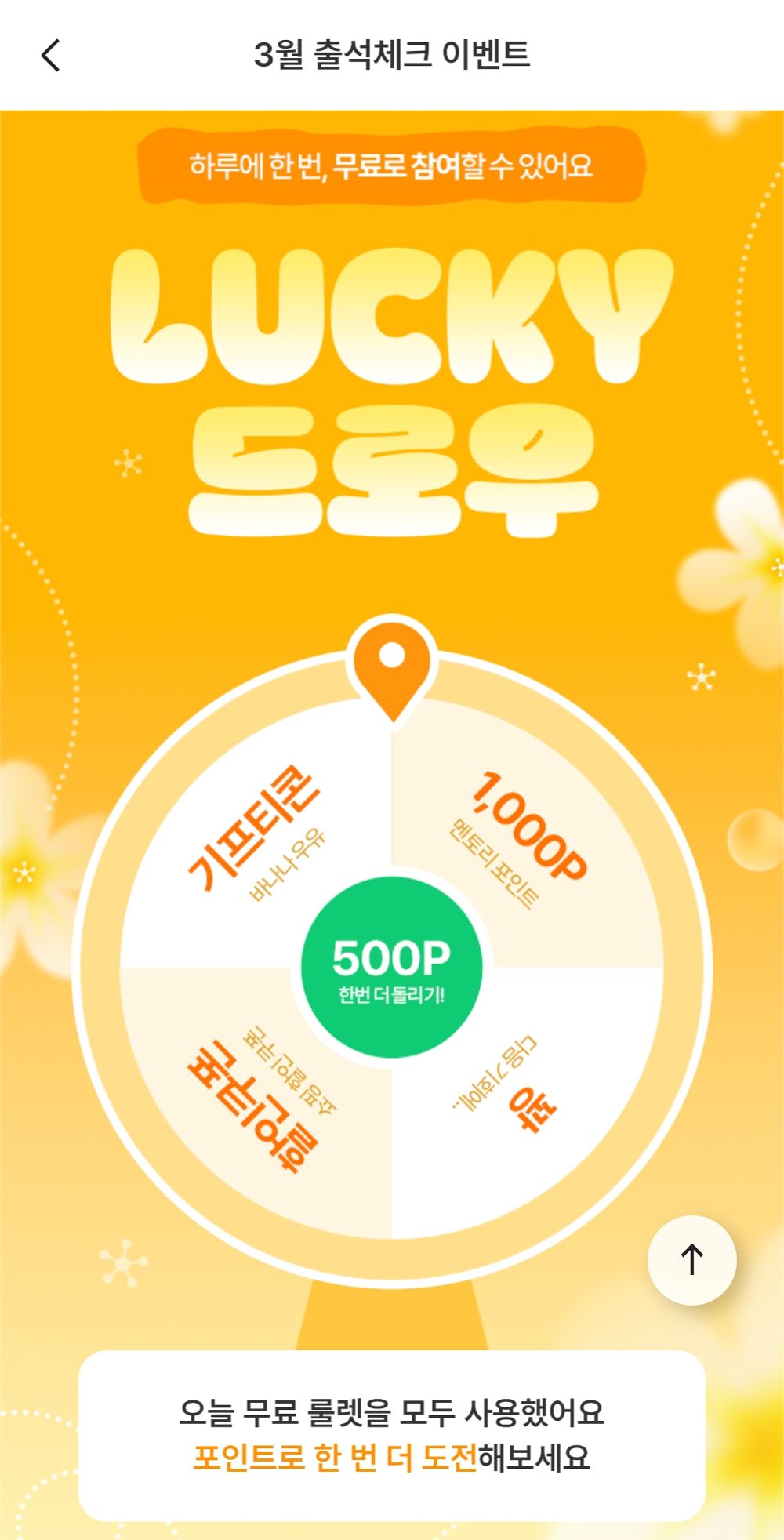Spin the roulette again for 500P
This screenshot has height=1540, width=784.
(391, 968)
